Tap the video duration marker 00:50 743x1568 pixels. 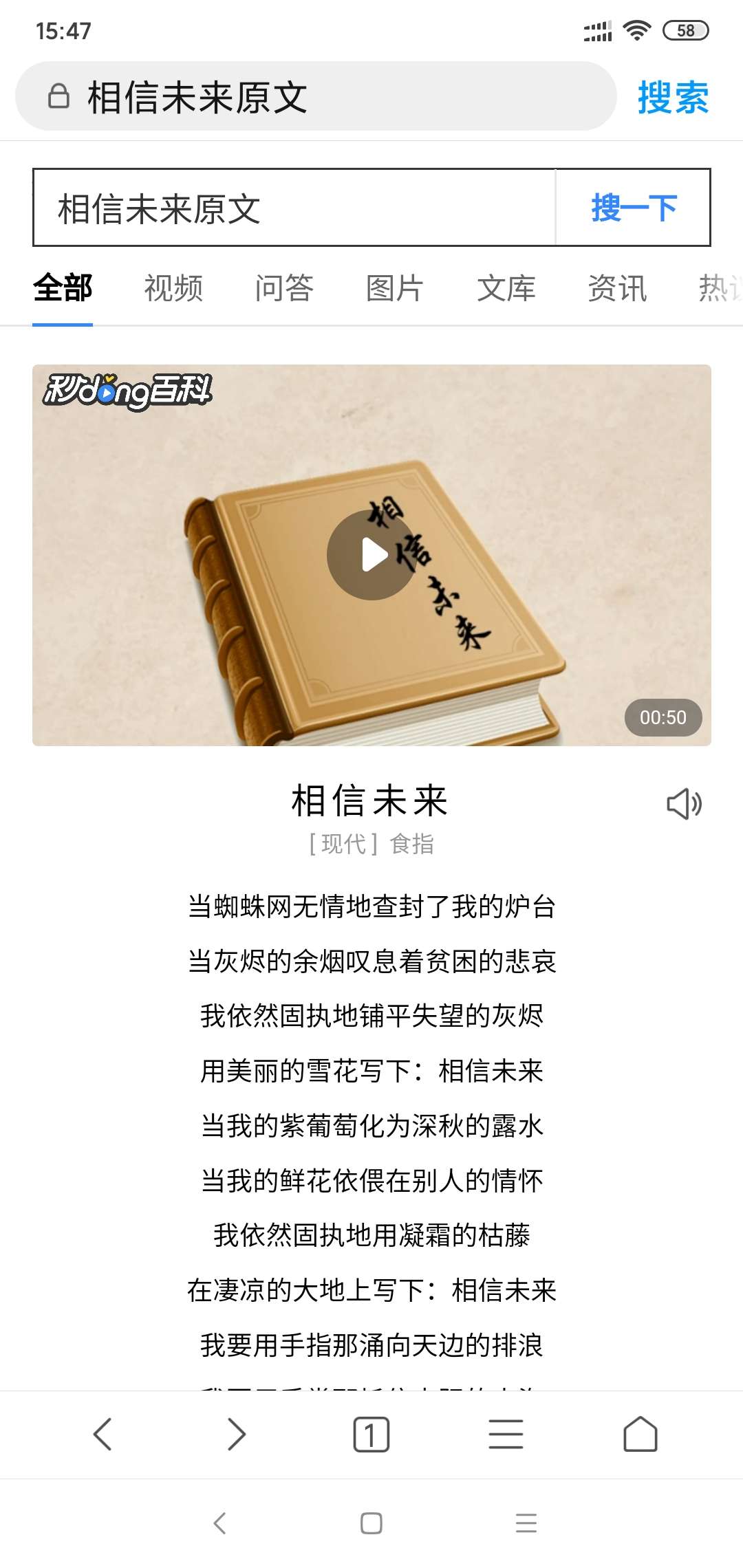(x=663, y=717)
